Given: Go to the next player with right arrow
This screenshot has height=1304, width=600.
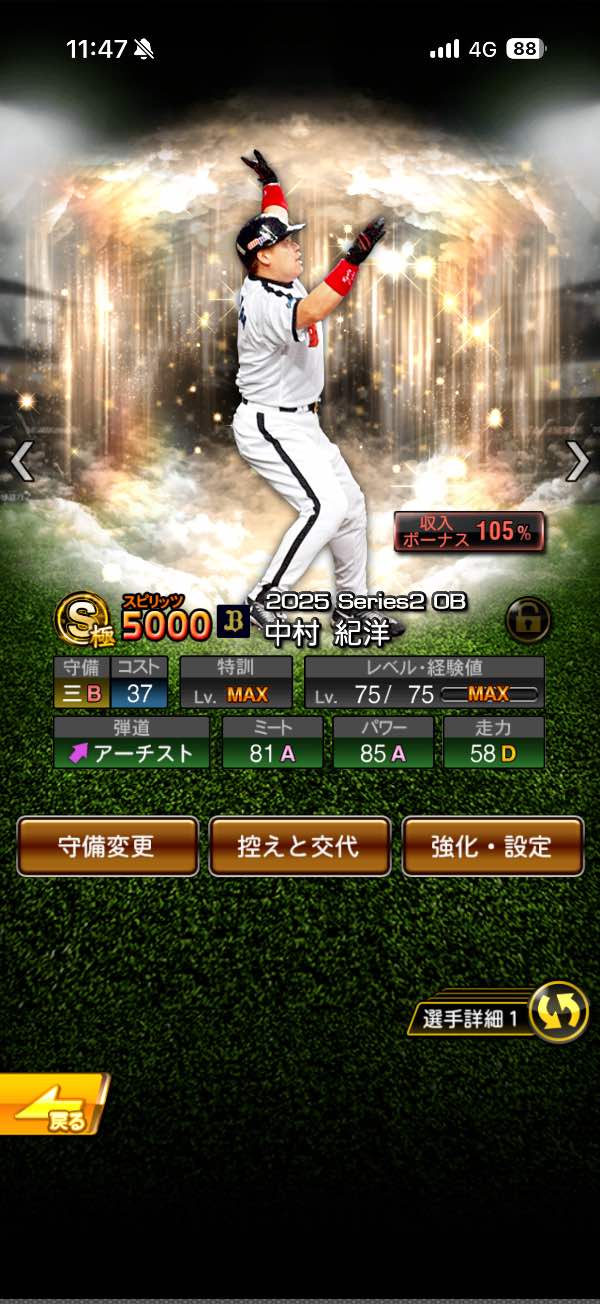Looking at the screenshot, I should (577, 461).
